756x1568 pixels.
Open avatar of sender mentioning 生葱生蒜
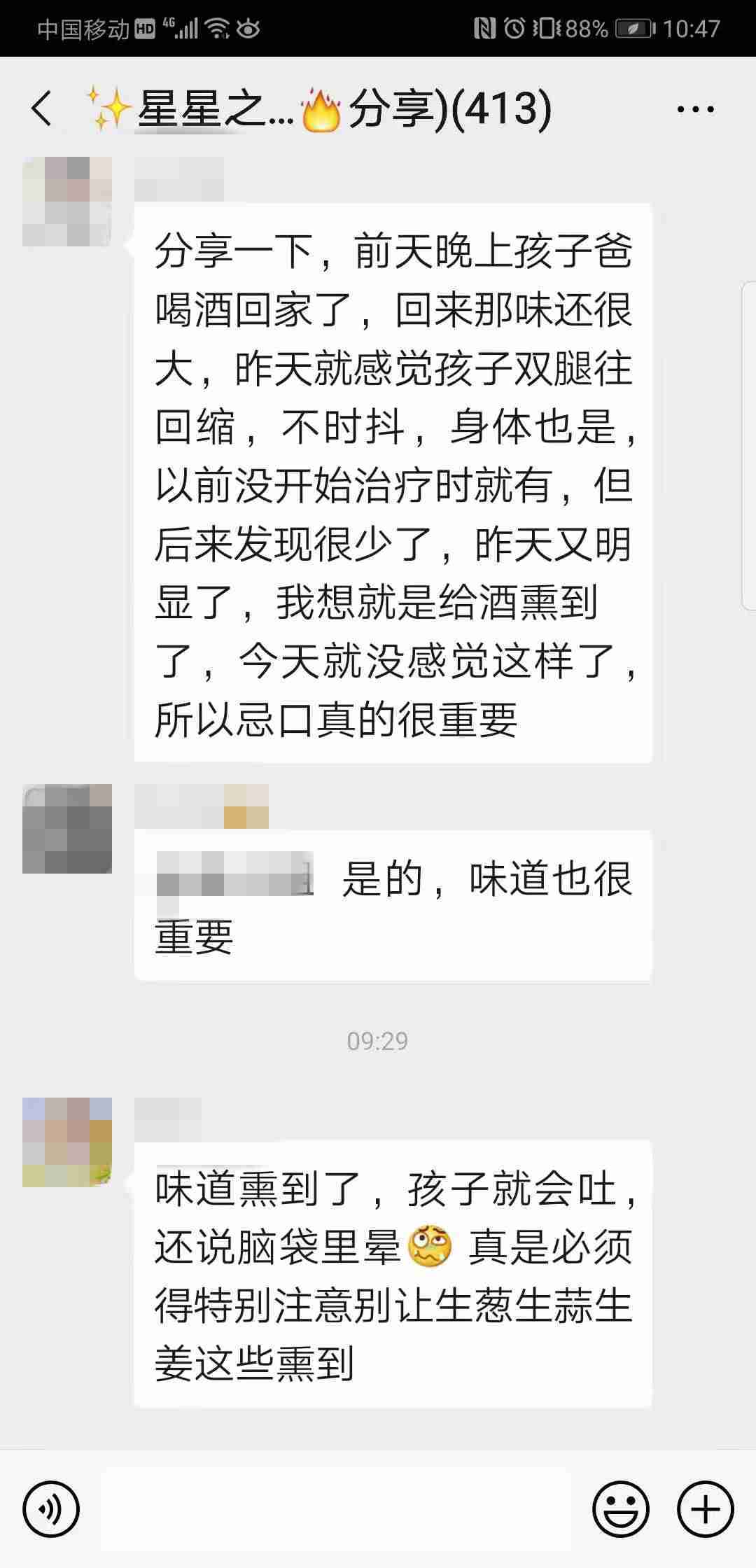[x=67, y=1142]
